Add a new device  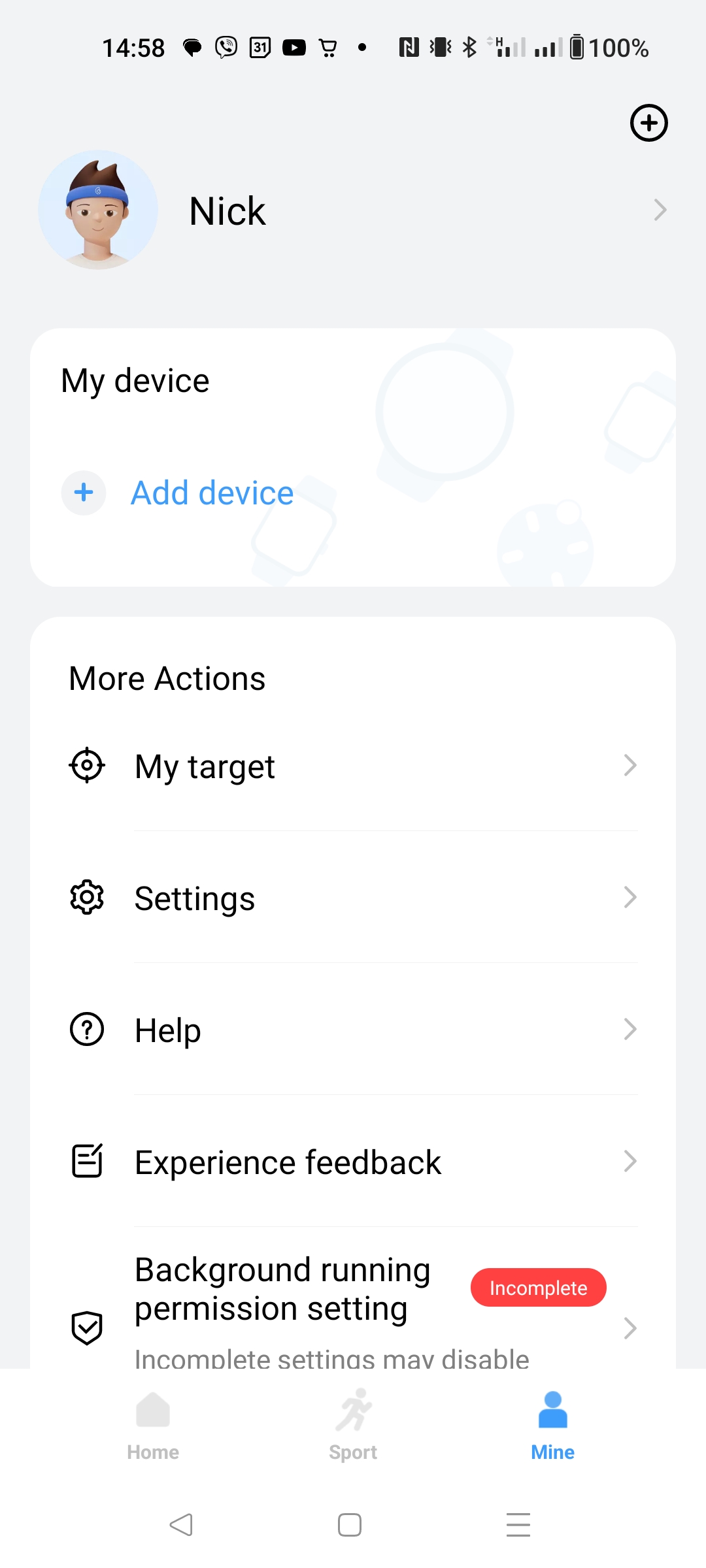tap(212, 493)
